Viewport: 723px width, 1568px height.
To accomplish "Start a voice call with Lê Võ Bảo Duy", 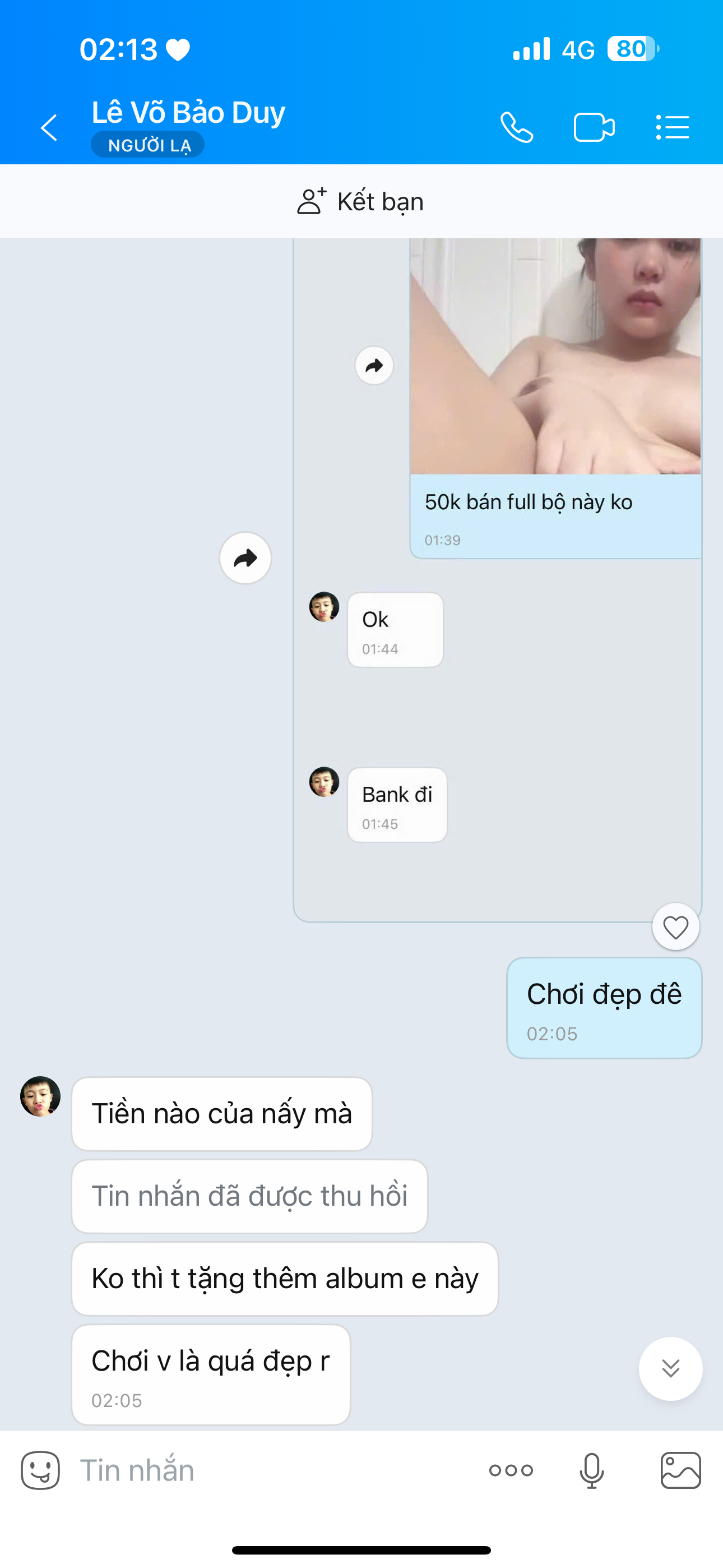I will pos(517,128).
